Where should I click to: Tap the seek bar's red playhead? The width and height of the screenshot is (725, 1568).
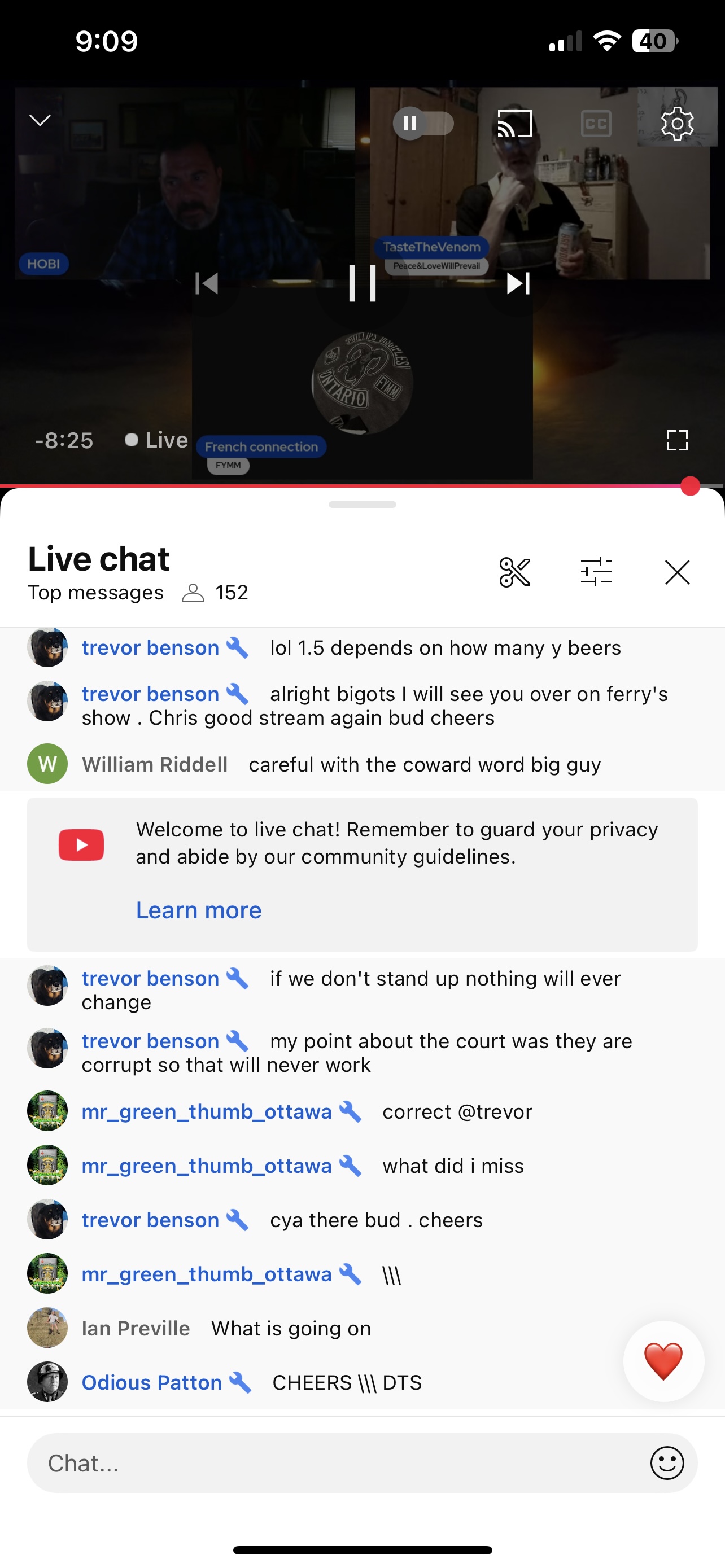pos(689,486)
